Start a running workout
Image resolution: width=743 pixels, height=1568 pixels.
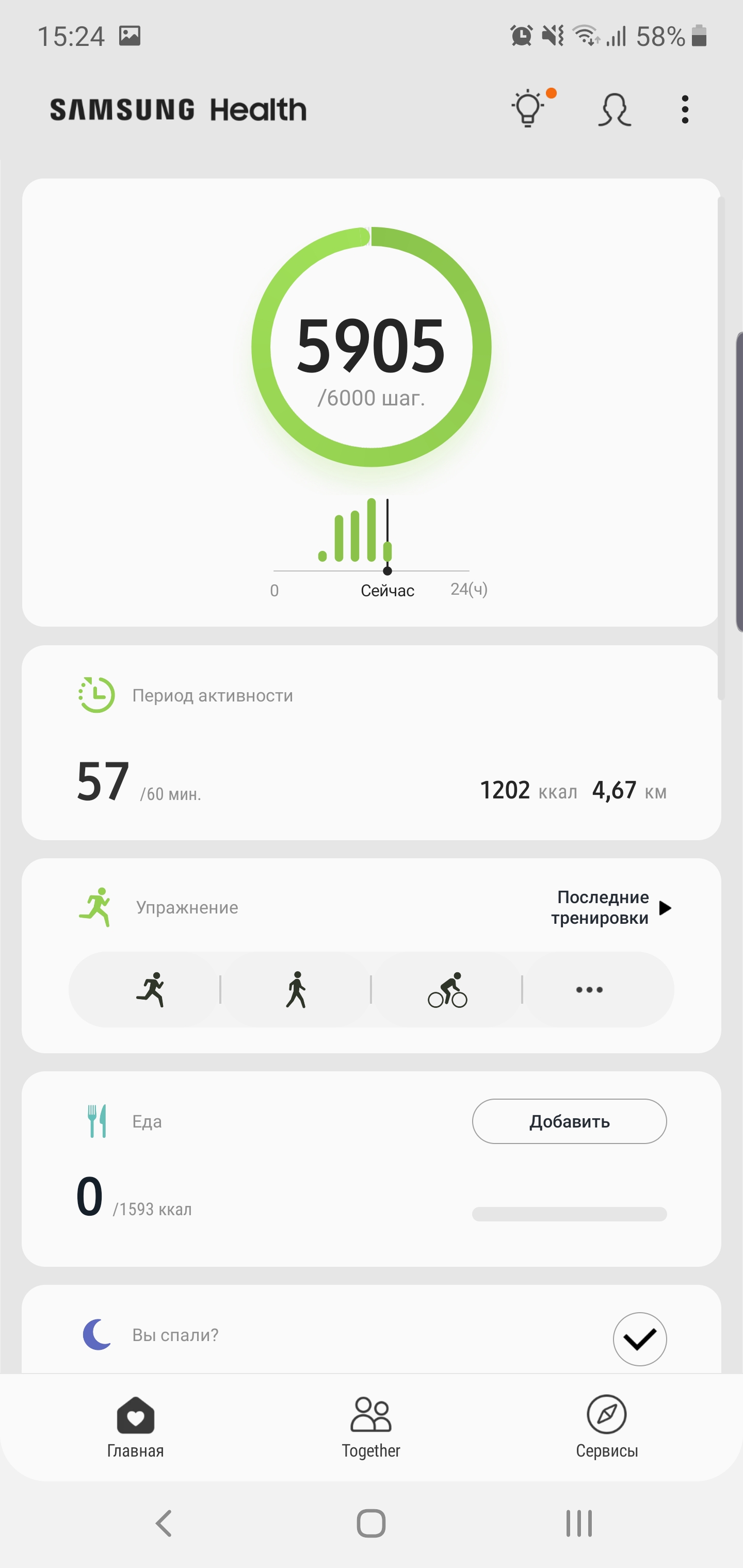[x=151, y=990]
